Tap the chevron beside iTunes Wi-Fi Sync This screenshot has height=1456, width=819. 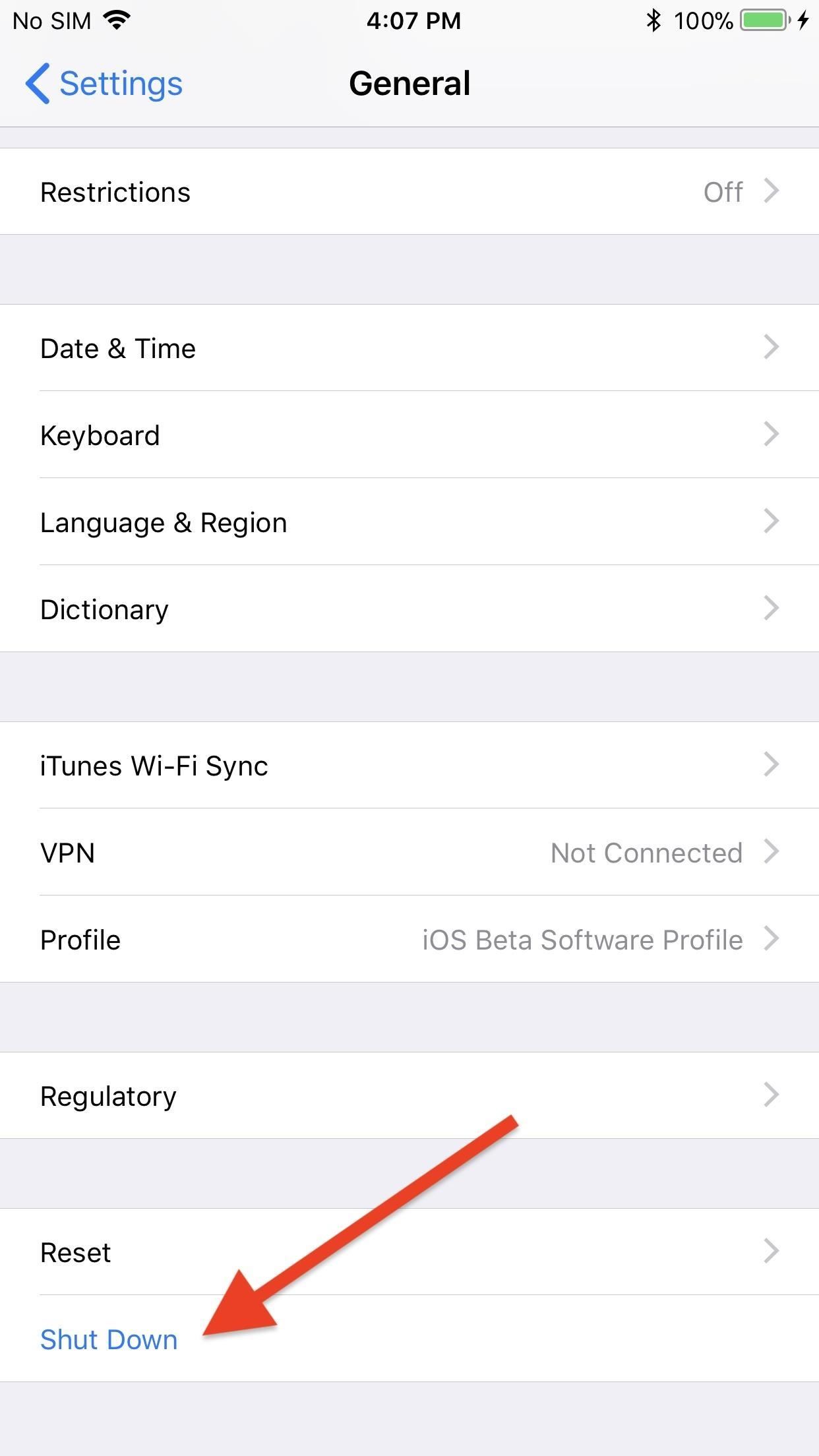pyautogui.click(x=770, y=765)
